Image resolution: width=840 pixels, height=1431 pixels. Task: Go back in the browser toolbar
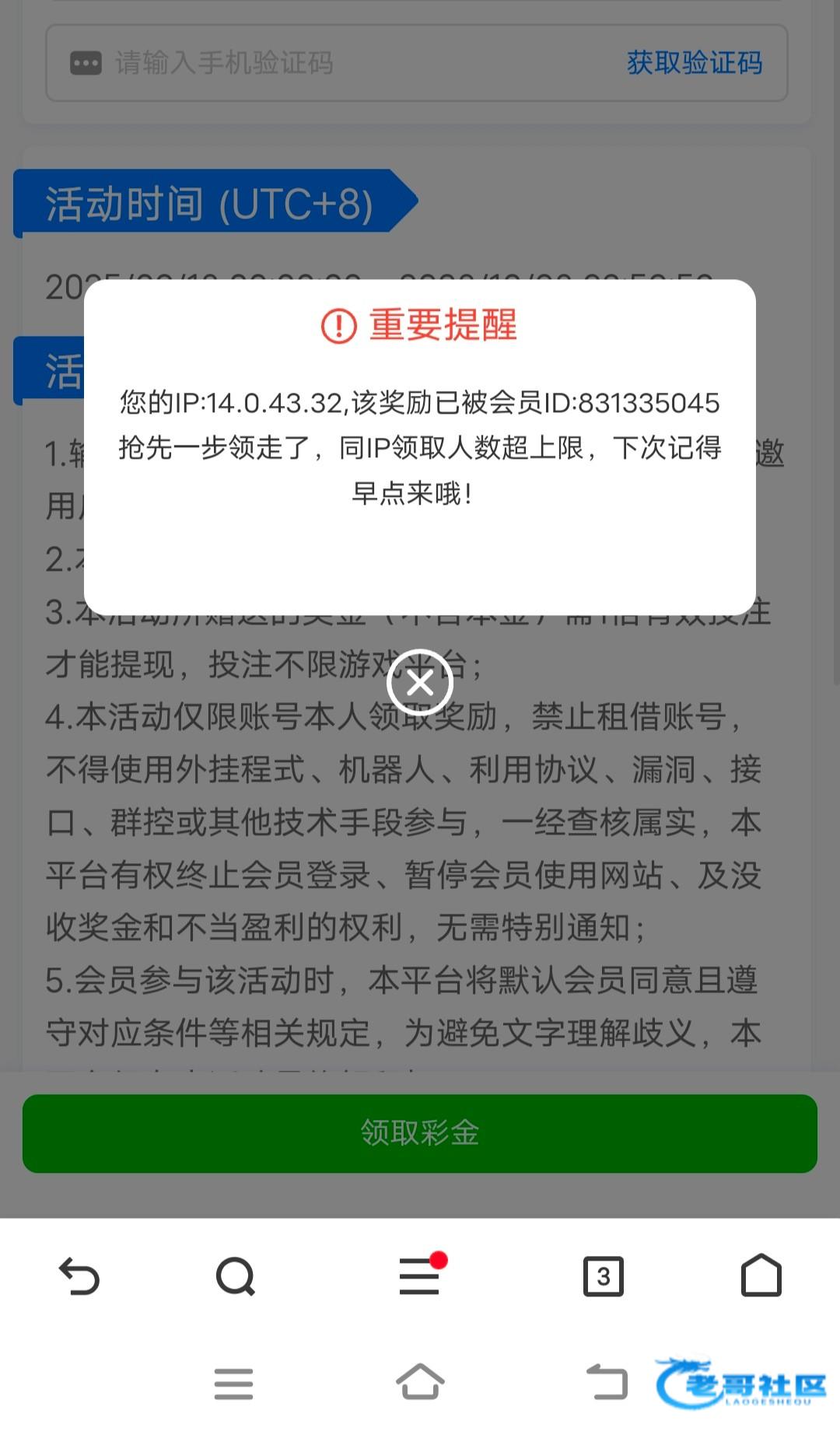[x=79, y=1276]
